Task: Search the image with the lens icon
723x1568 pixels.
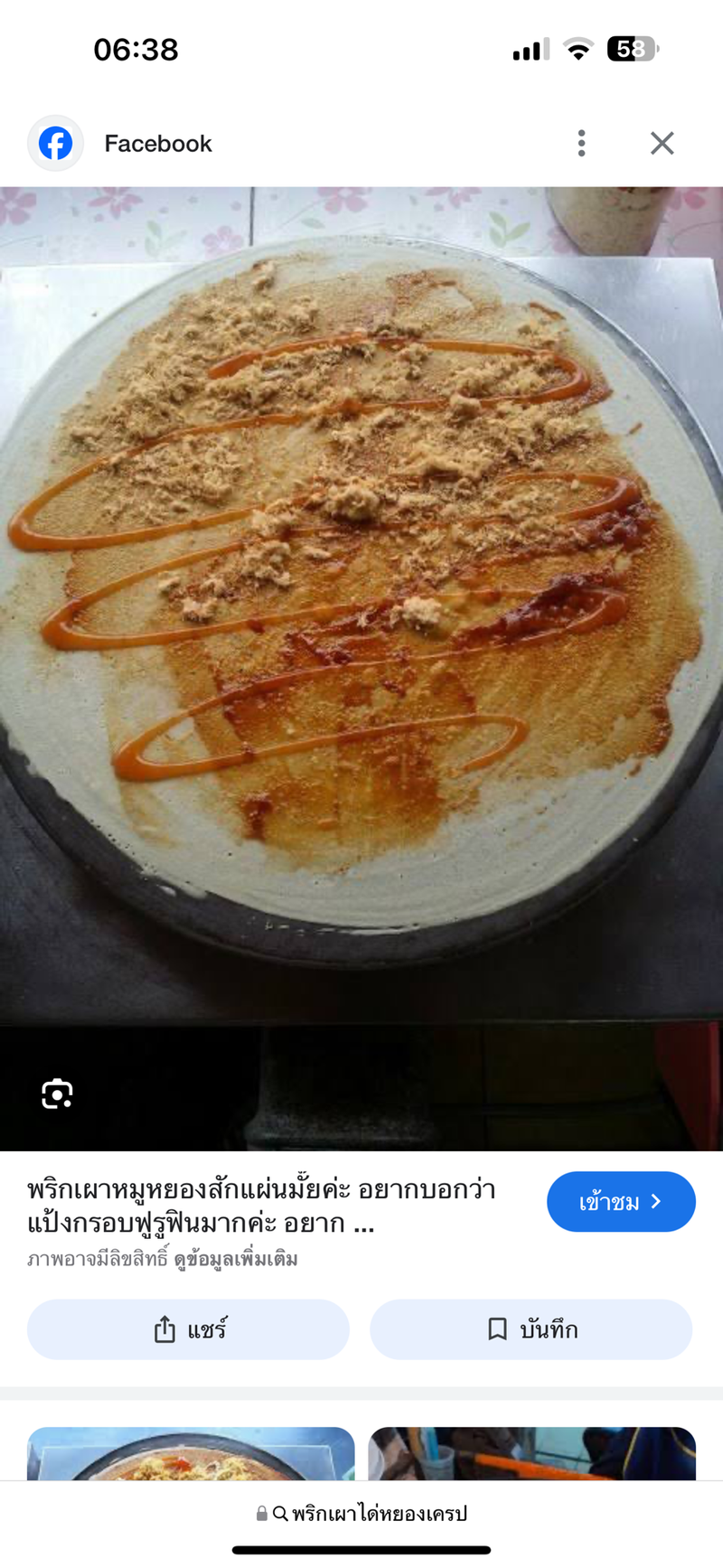Action: [x=57, y=1094]
